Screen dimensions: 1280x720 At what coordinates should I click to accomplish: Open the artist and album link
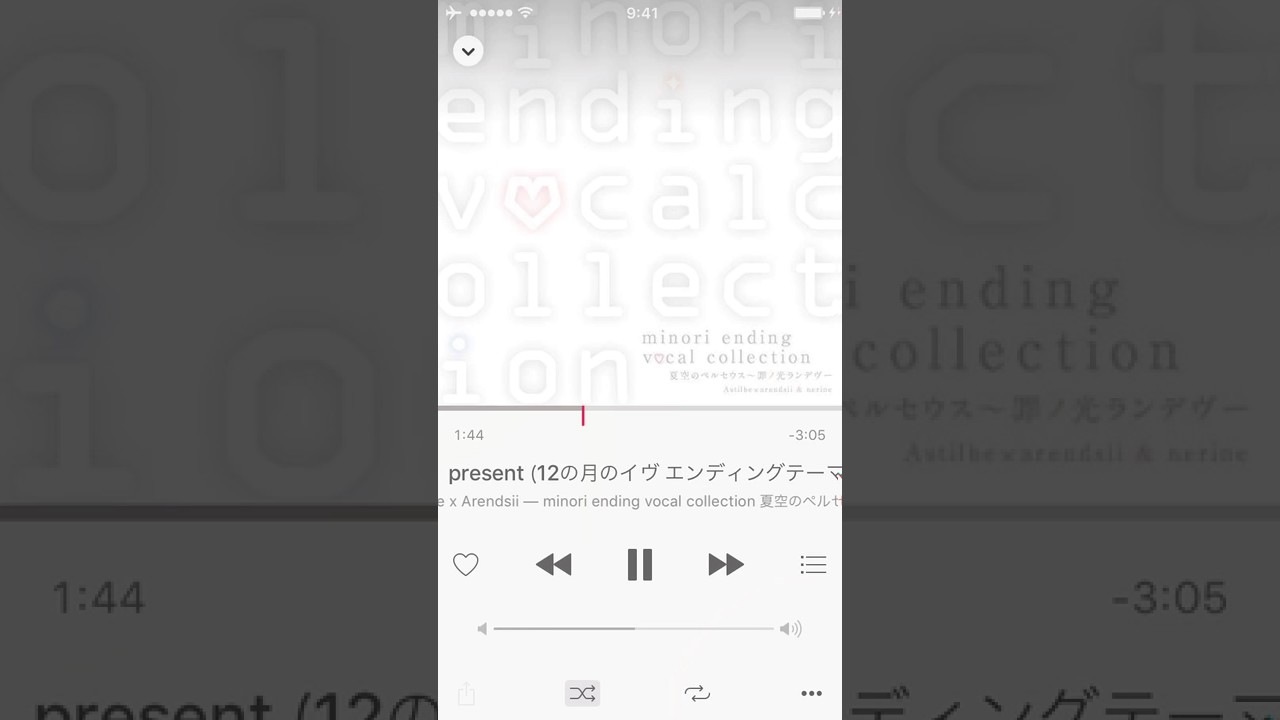click(x=640, y=501)
